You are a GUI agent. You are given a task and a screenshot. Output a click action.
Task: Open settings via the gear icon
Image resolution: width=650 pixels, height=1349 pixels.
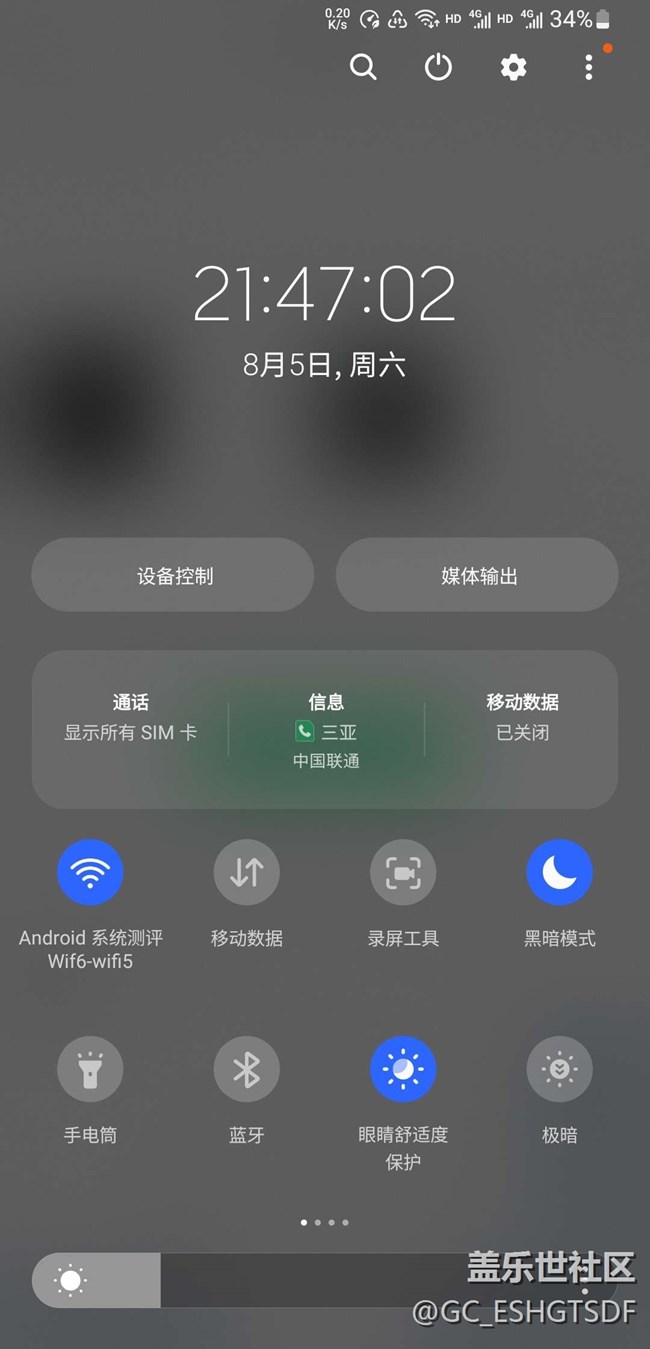click(513, 67)
